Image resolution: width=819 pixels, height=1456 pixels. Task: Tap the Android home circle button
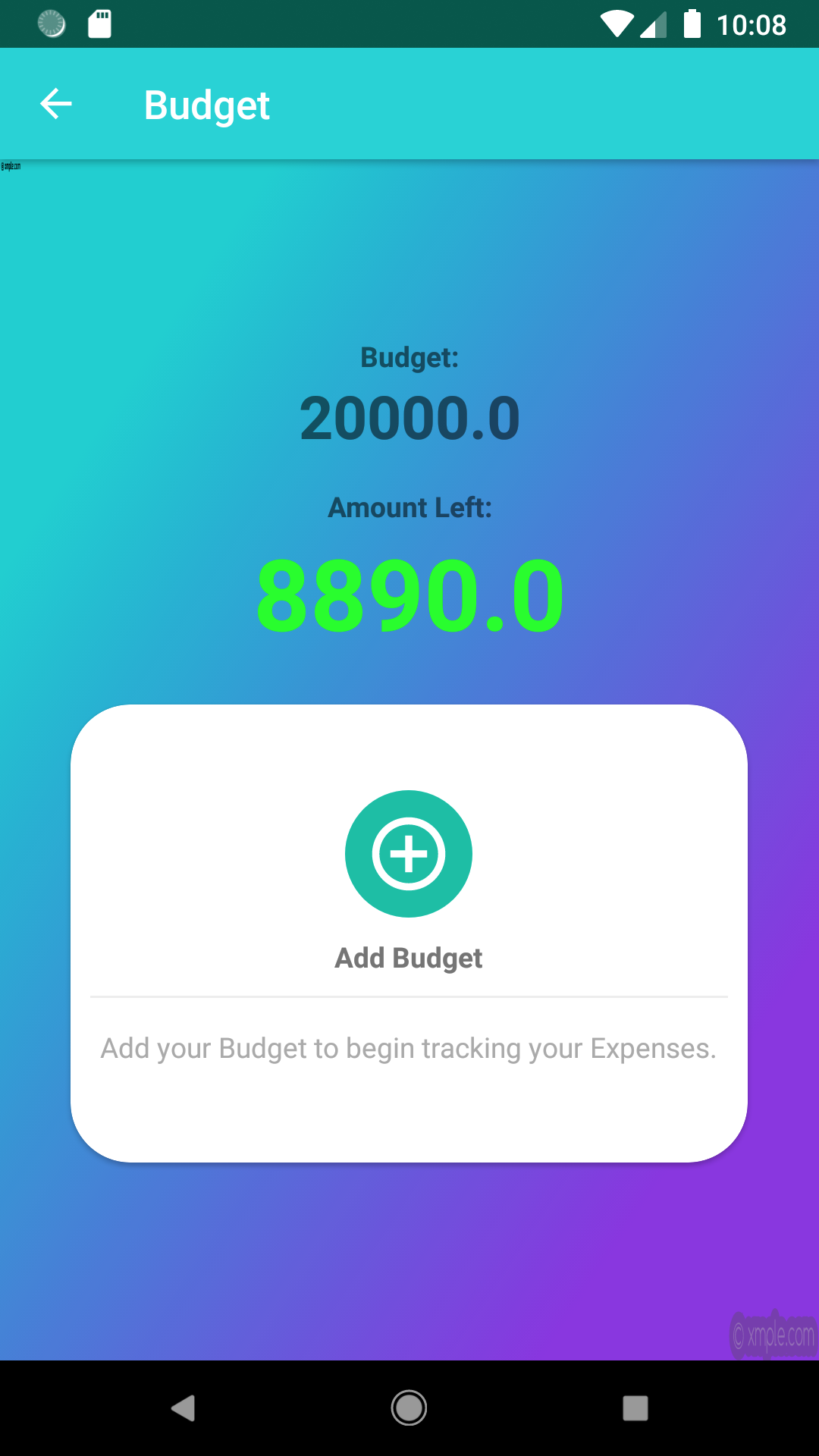tap(409, 1408)
